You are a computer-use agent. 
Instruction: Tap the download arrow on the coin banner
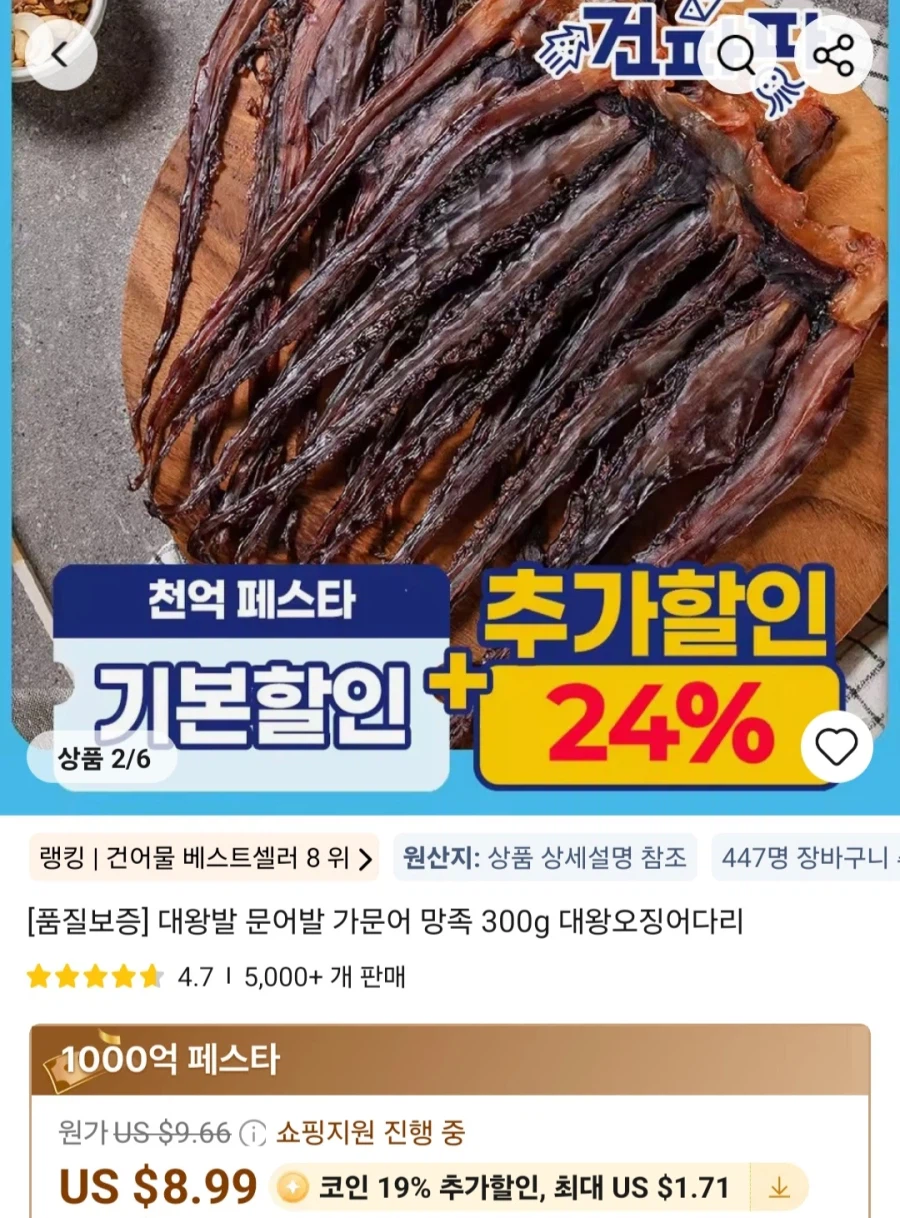(777, 1185)
